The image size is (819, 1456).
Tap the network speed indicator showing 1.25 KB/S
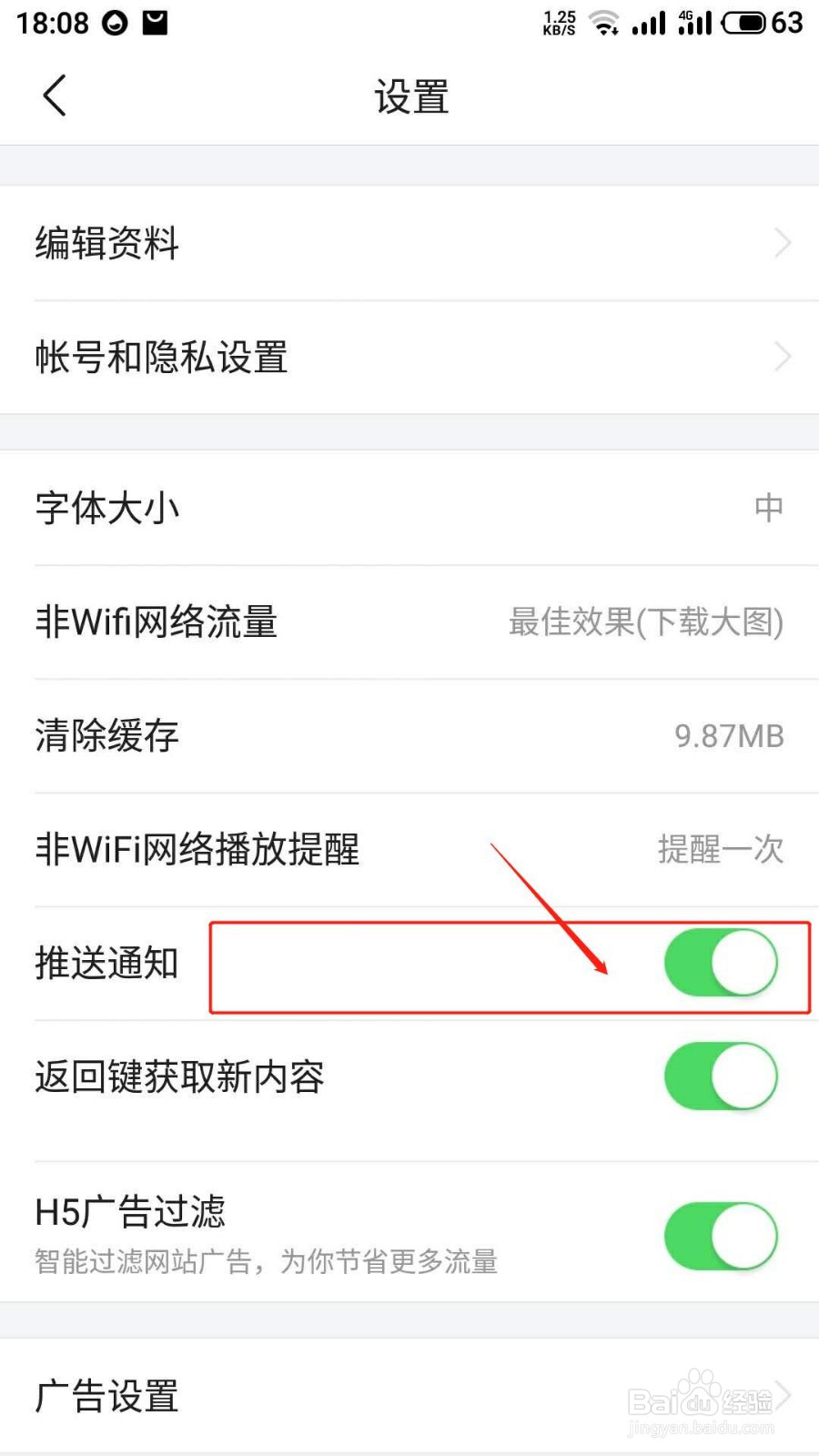coord(557,23)
